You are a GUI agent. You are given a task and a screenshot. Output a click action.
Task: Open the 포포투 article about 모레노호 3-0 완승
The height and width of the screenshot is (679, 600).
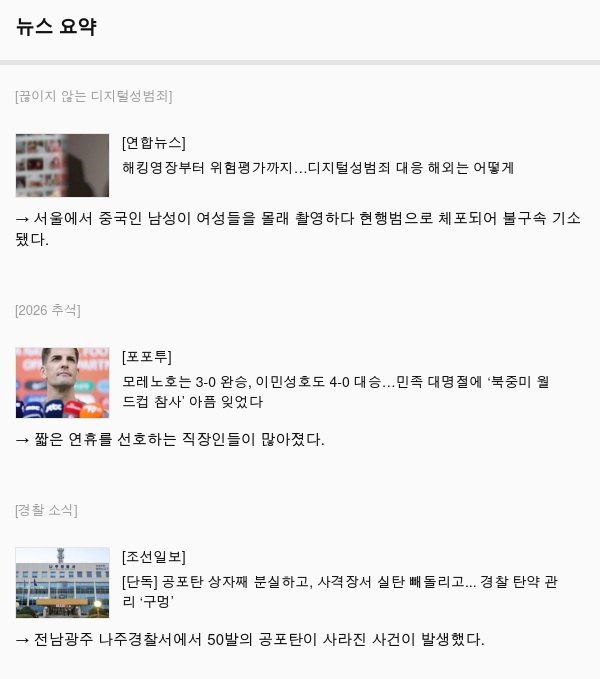coord(336,391)
